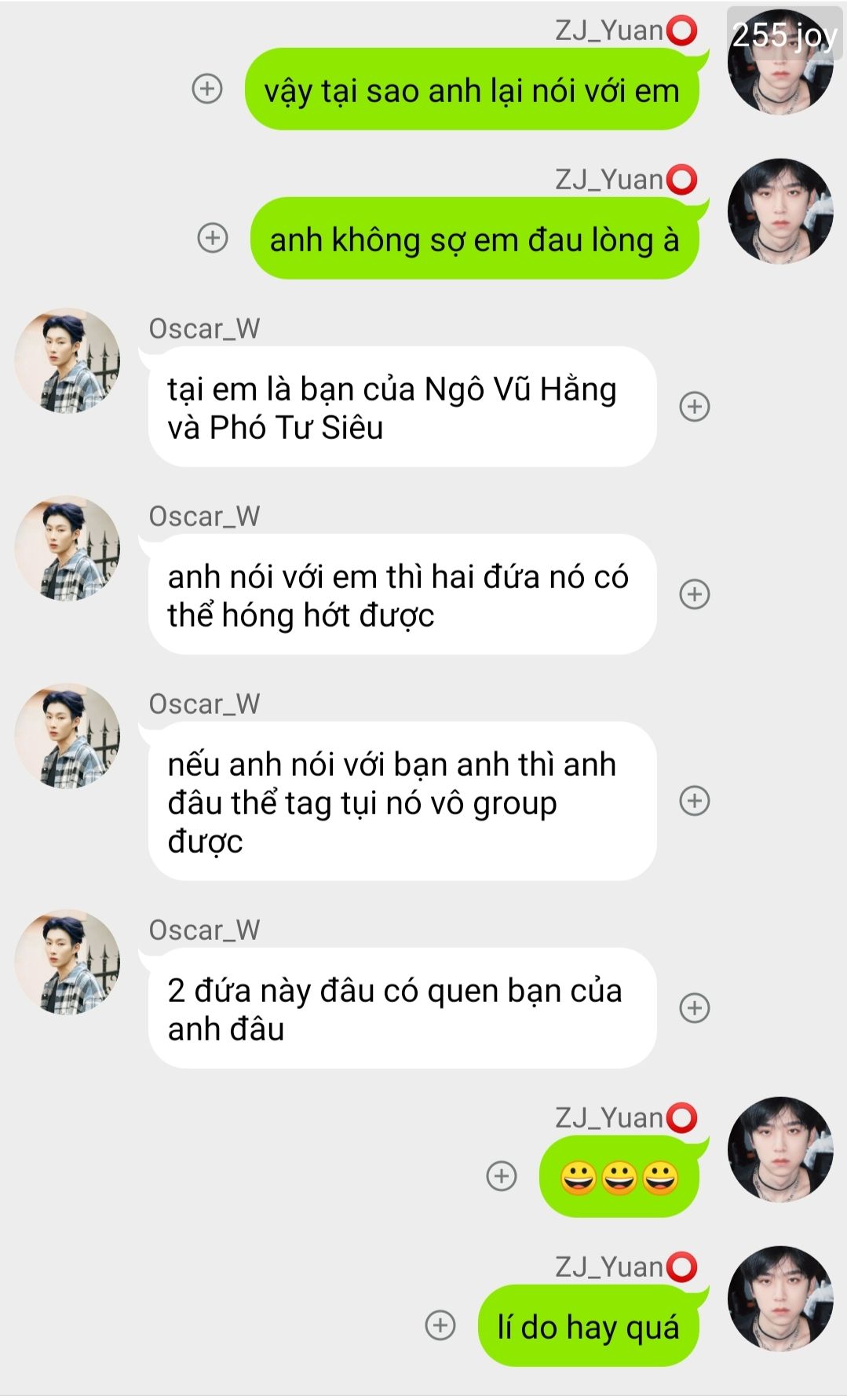Viewport: 847px width, 1400px height.
Task: View ZJ_Yuan's avatar beside "anh không sợ em đau lòng à"
Action: click(x=780, y=211)
